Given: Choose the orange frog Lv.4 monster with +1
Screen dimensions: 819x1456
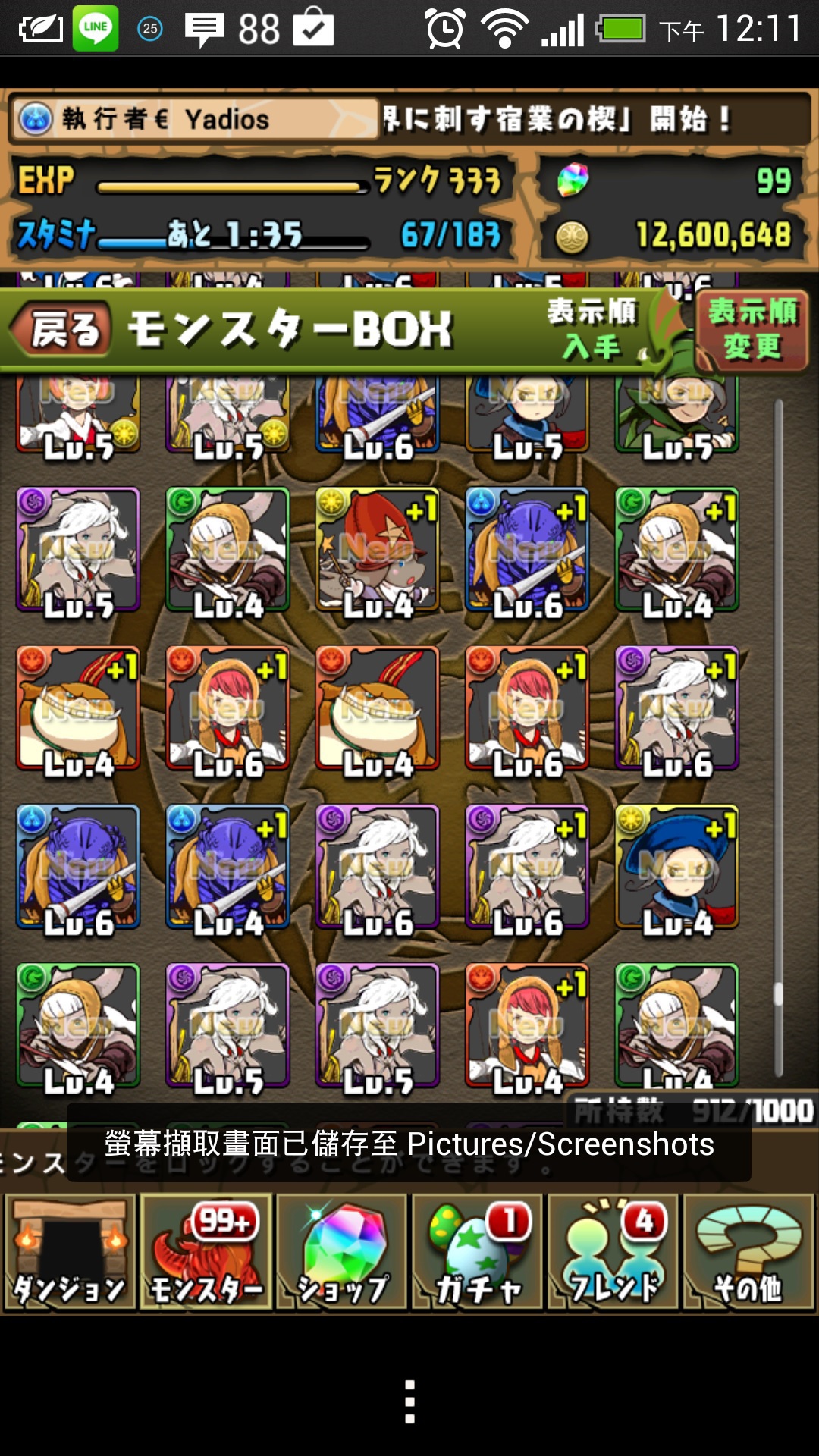Looking at the screenshot, I should click(x=78, y=708).
